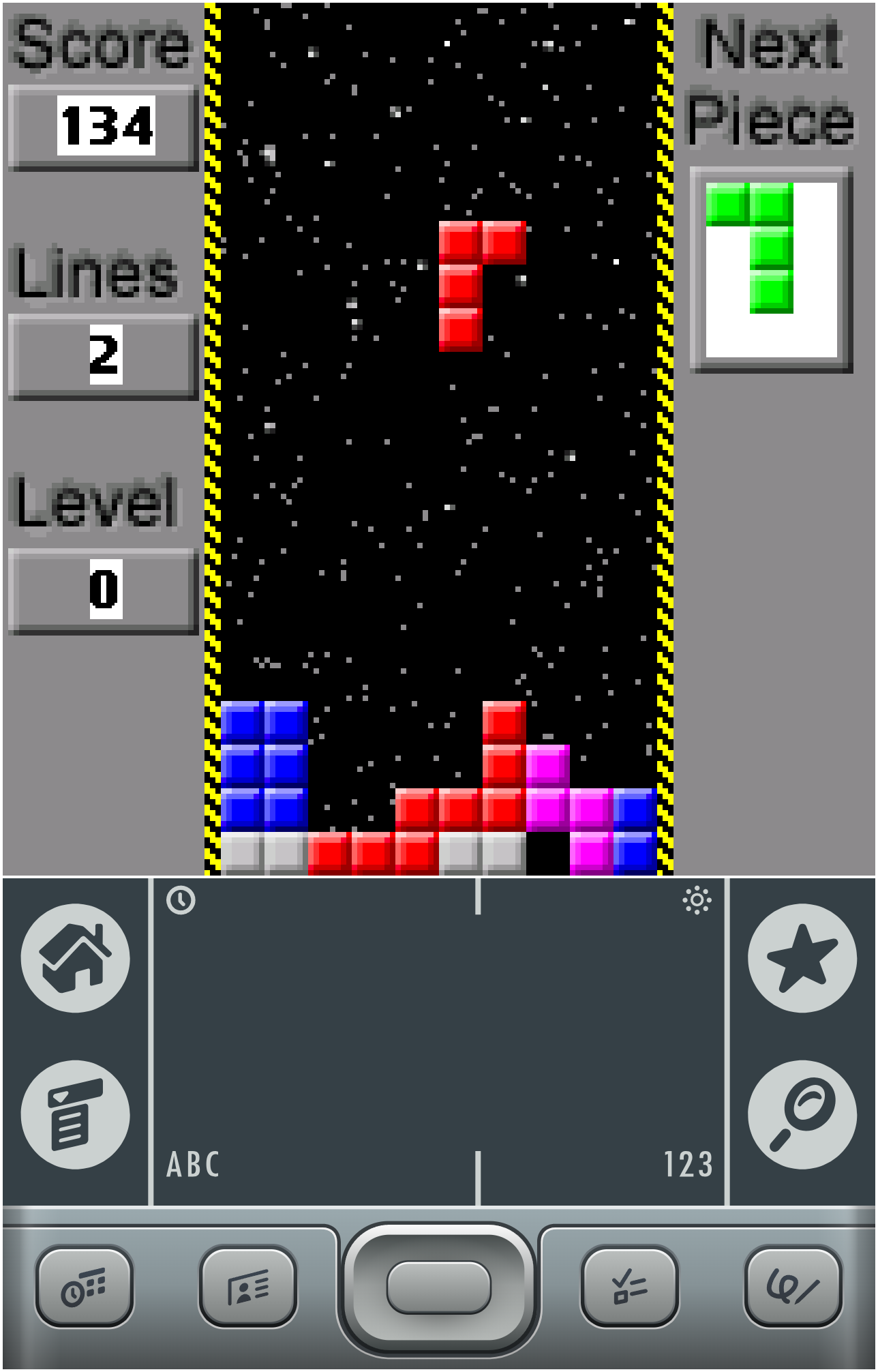Launch the To Do List hardware button
Image resolution: width=878 pixels, height=1372 pixels.
coord(629,1286)
